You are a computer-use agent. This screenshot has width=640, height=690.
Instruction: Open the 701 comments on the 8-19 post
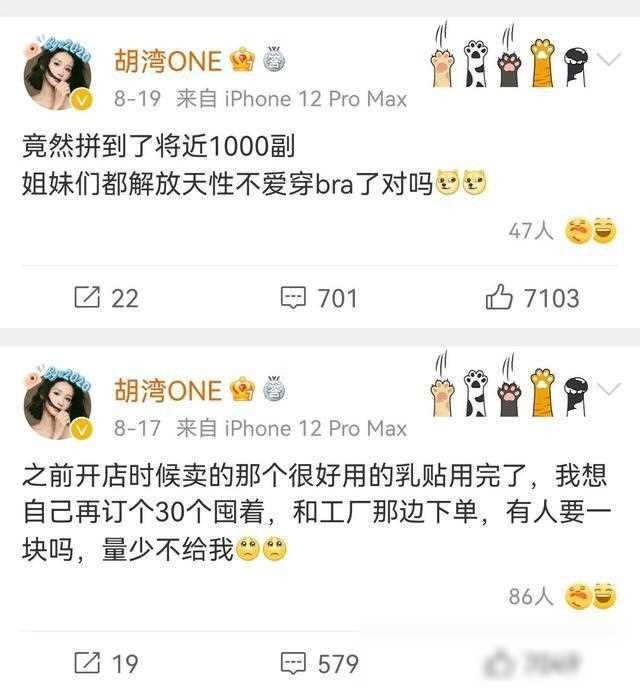pyautogui.click(x=318, y=297)
